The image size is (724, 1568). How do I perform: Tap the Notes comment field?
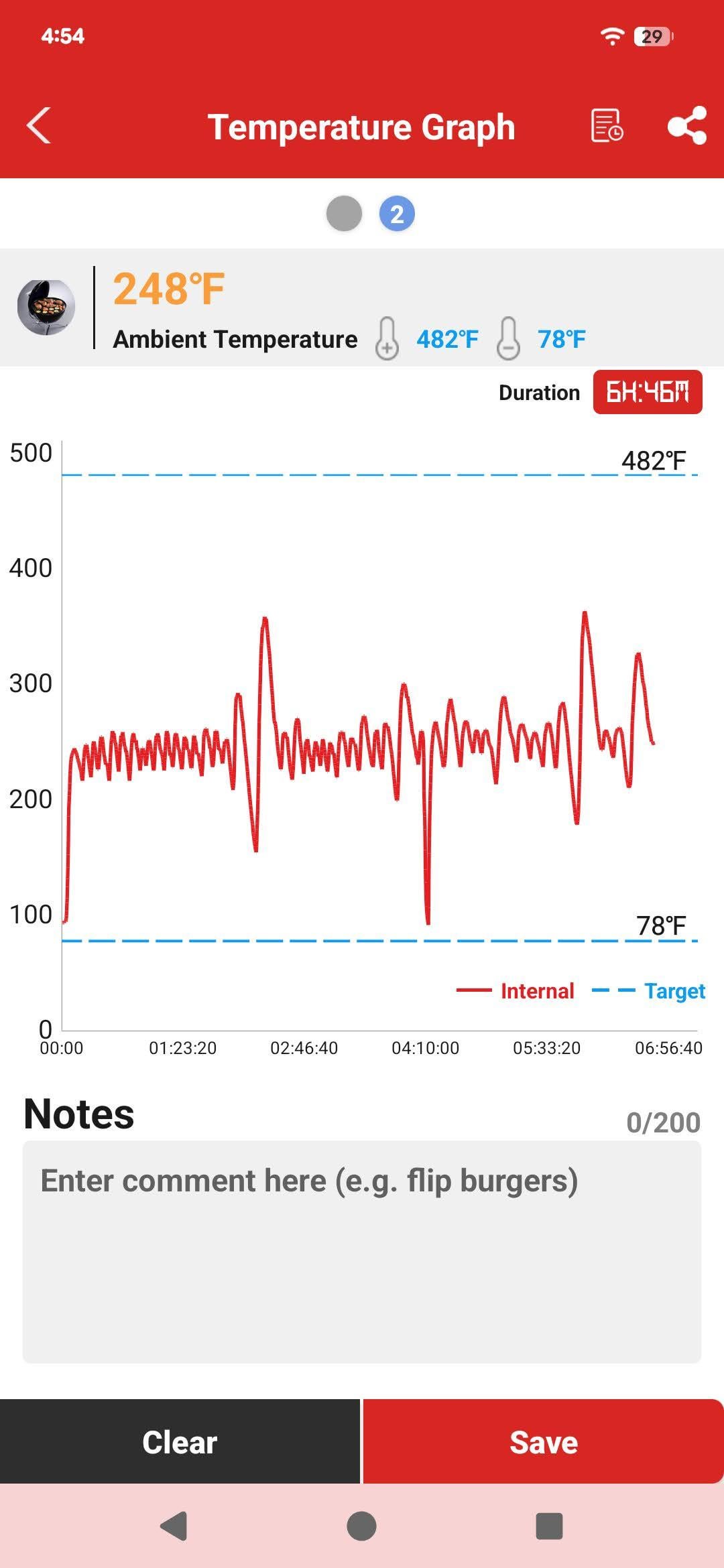362,1252
